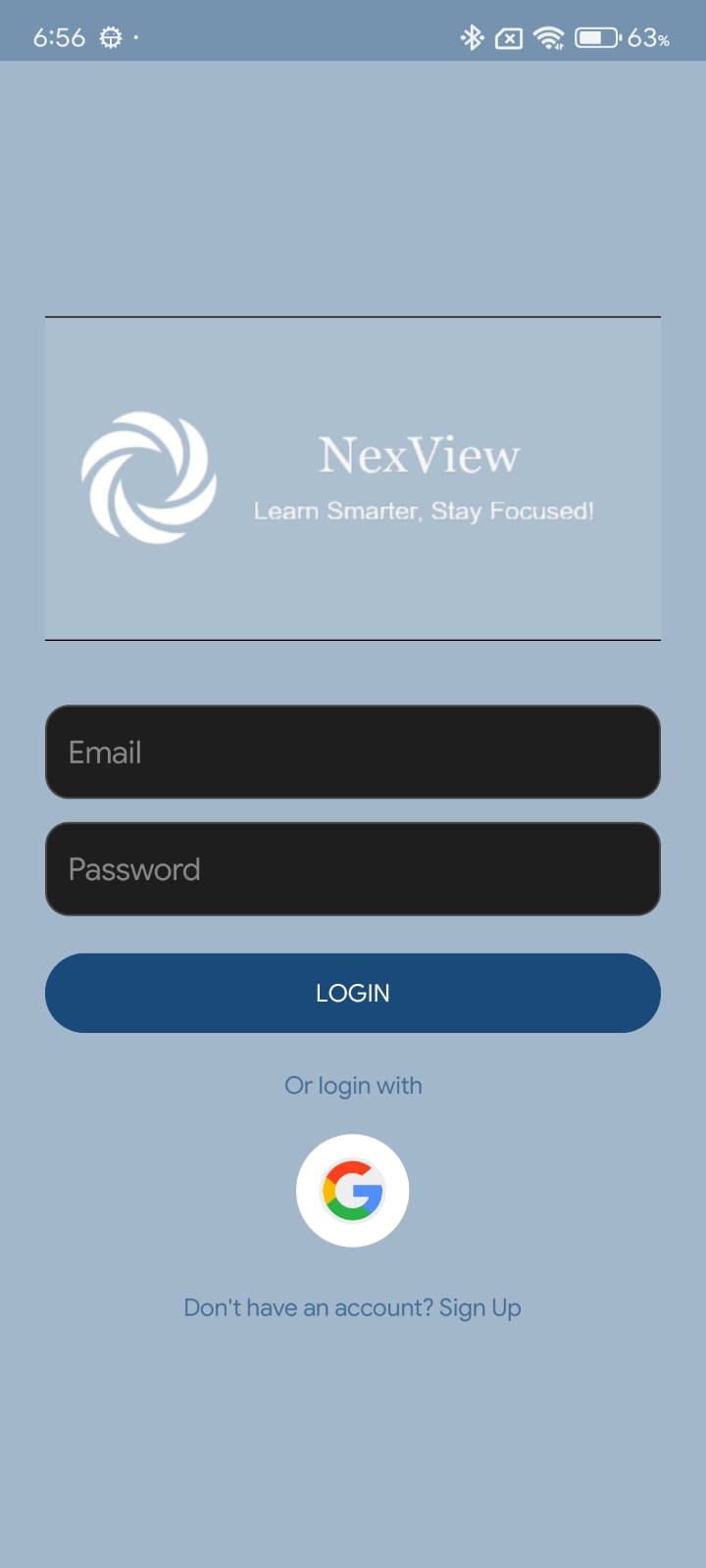
Task: Focus the Email field
Action: (353, 752)
